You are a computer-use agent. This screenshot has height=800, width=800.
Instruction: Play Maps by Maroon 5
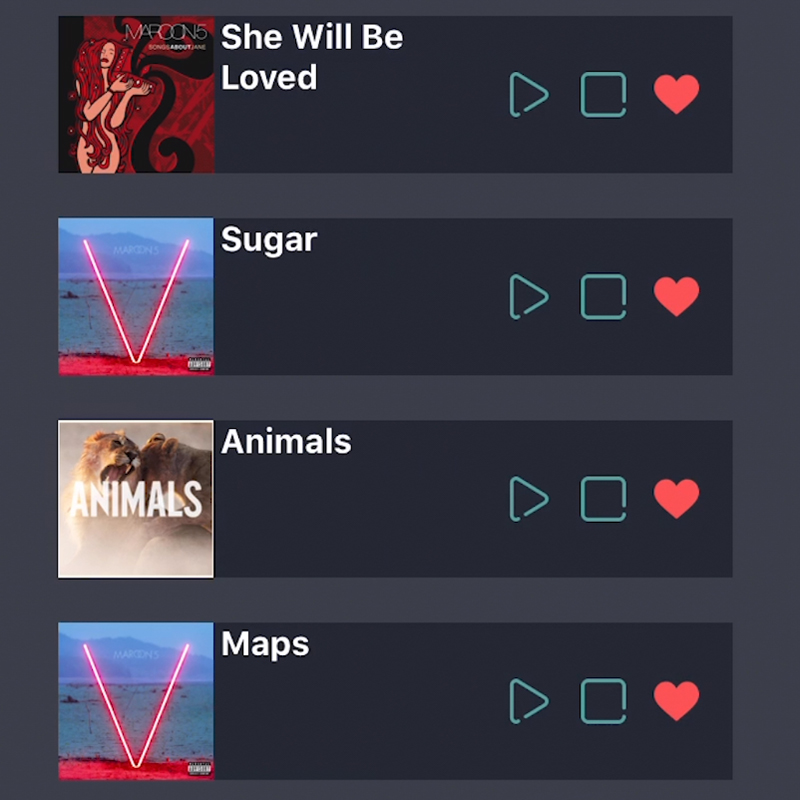point(528,701)
